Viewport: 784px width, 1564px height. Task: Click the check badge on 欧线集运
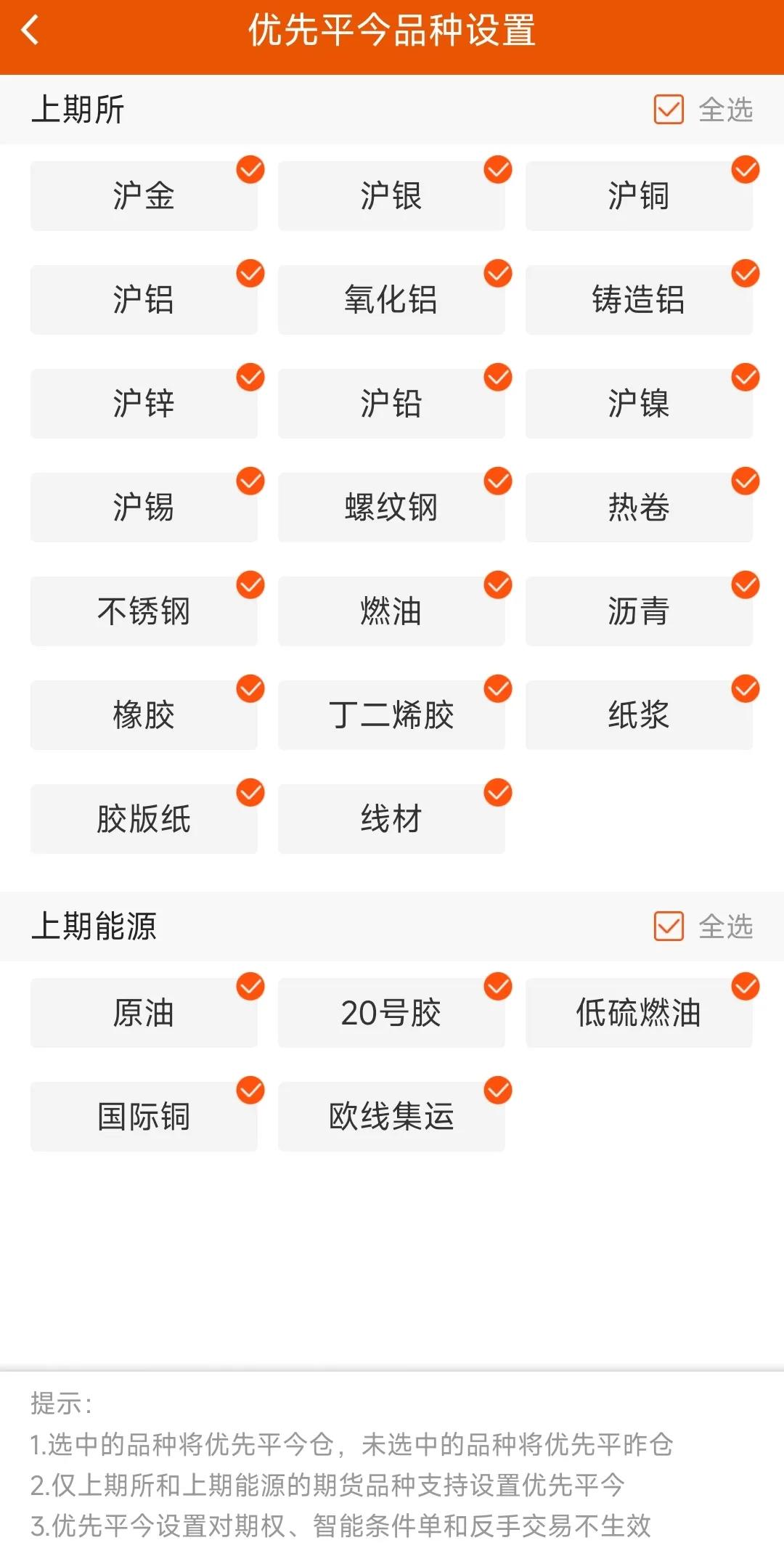click(497, 1091)
